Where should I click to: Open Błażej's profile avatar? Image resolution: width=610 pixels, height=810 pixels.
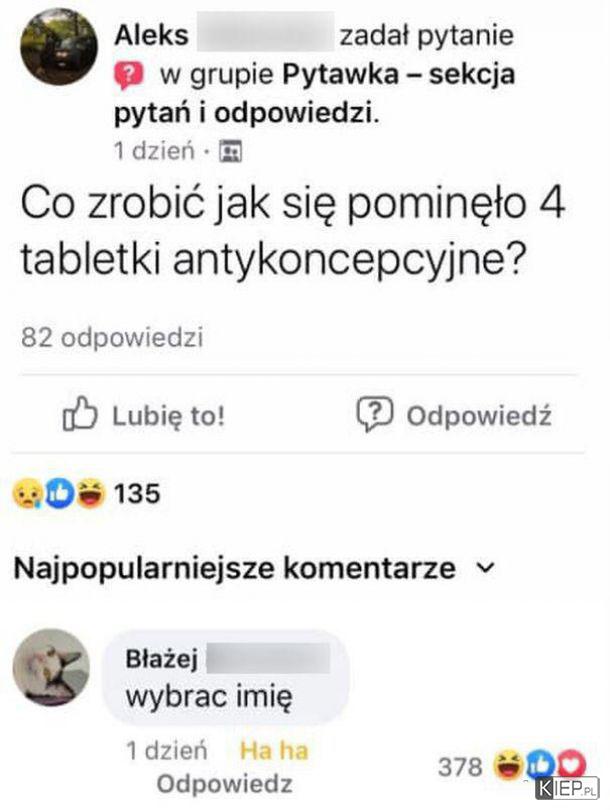(52, 668)
